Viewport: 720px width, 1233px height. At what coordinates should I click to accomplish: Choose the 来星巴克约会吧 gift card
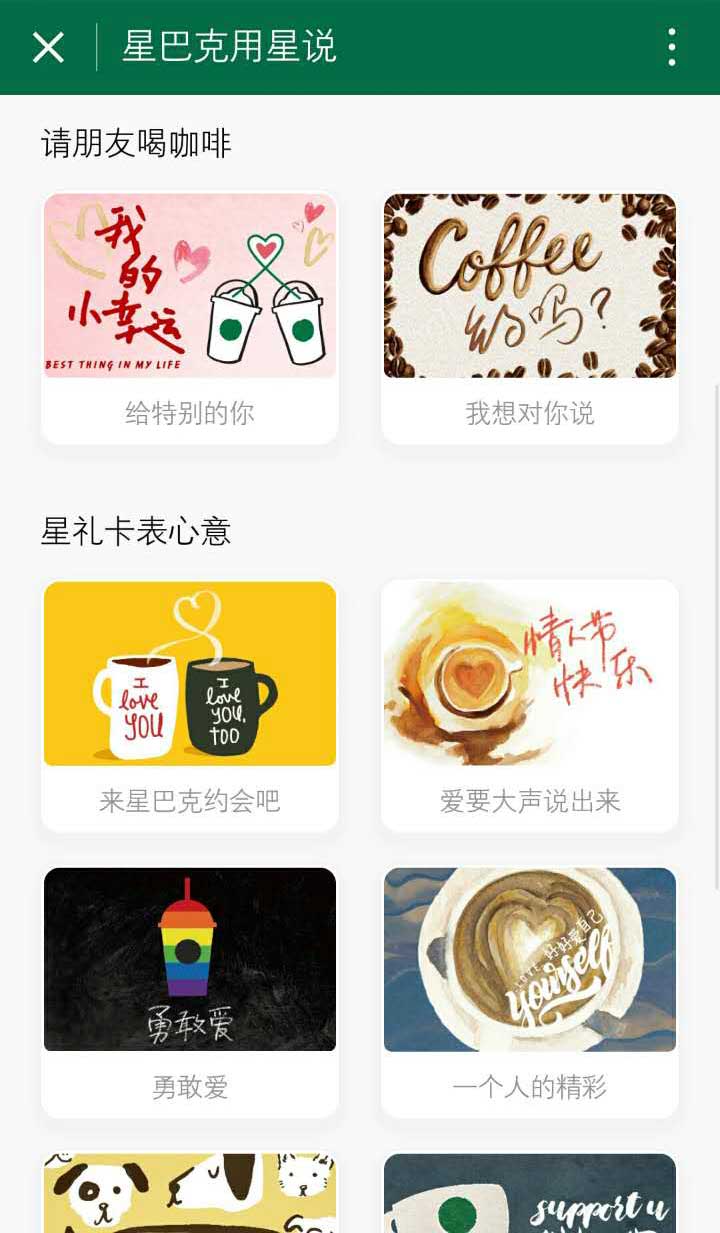190,704
